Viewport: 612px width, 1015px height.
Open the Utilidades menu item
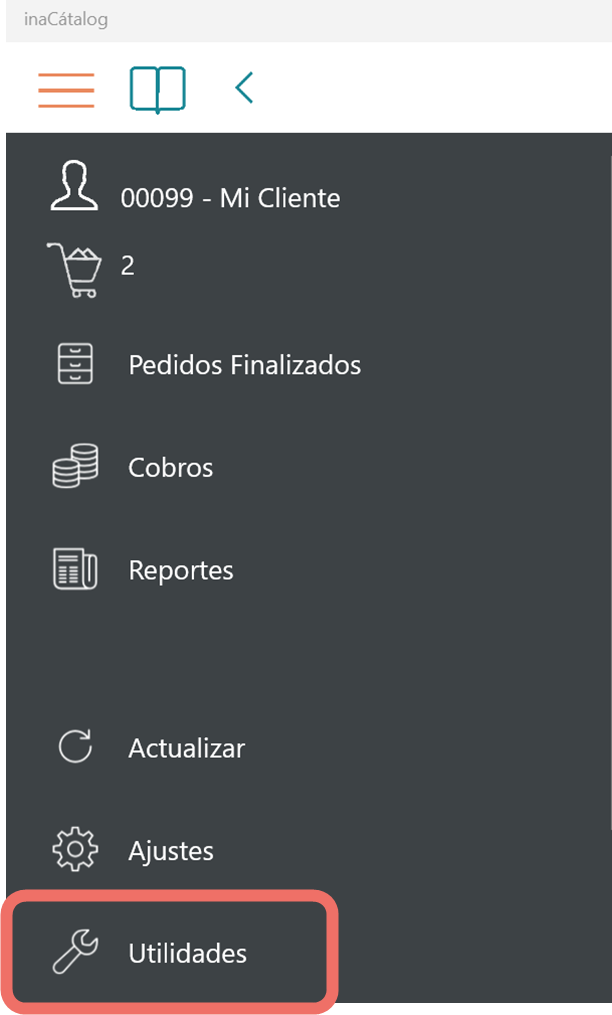coord(169,952)
